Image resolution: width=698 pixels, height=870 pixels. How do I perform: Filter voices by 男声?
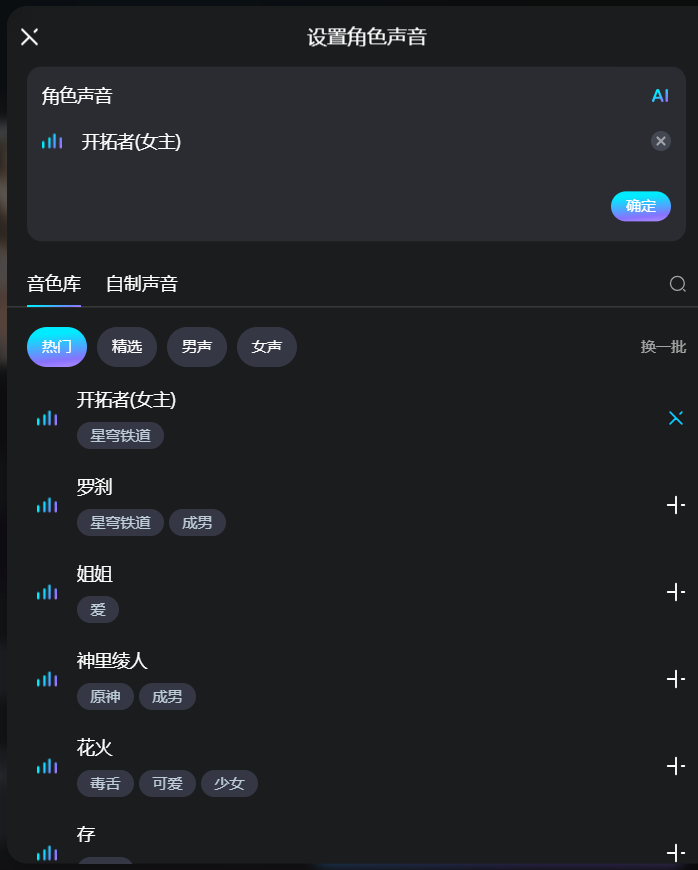point(197,347)
